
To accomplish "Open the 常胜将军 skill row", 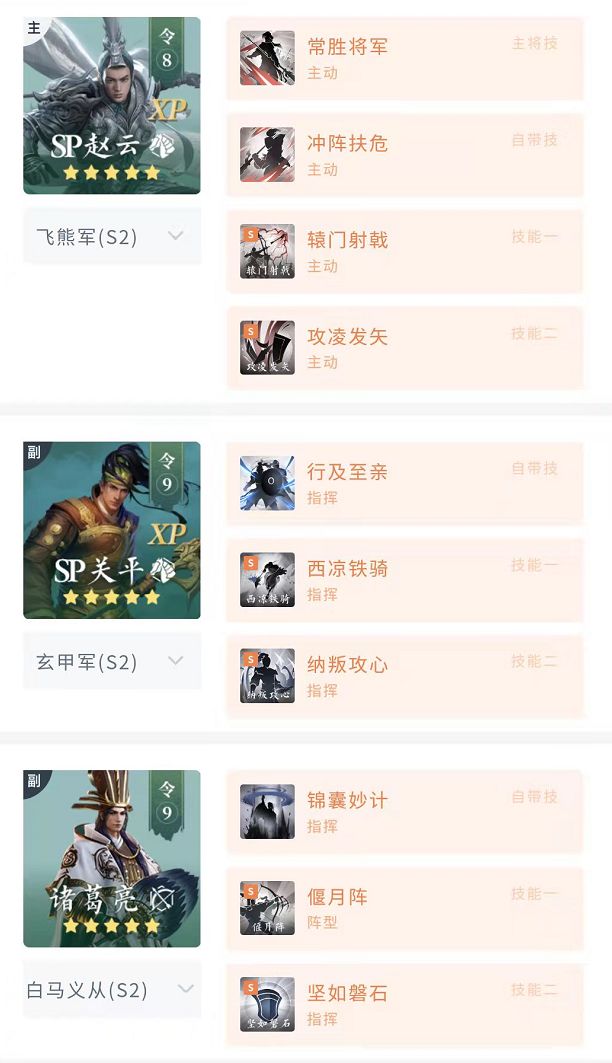I will (404, 58).
